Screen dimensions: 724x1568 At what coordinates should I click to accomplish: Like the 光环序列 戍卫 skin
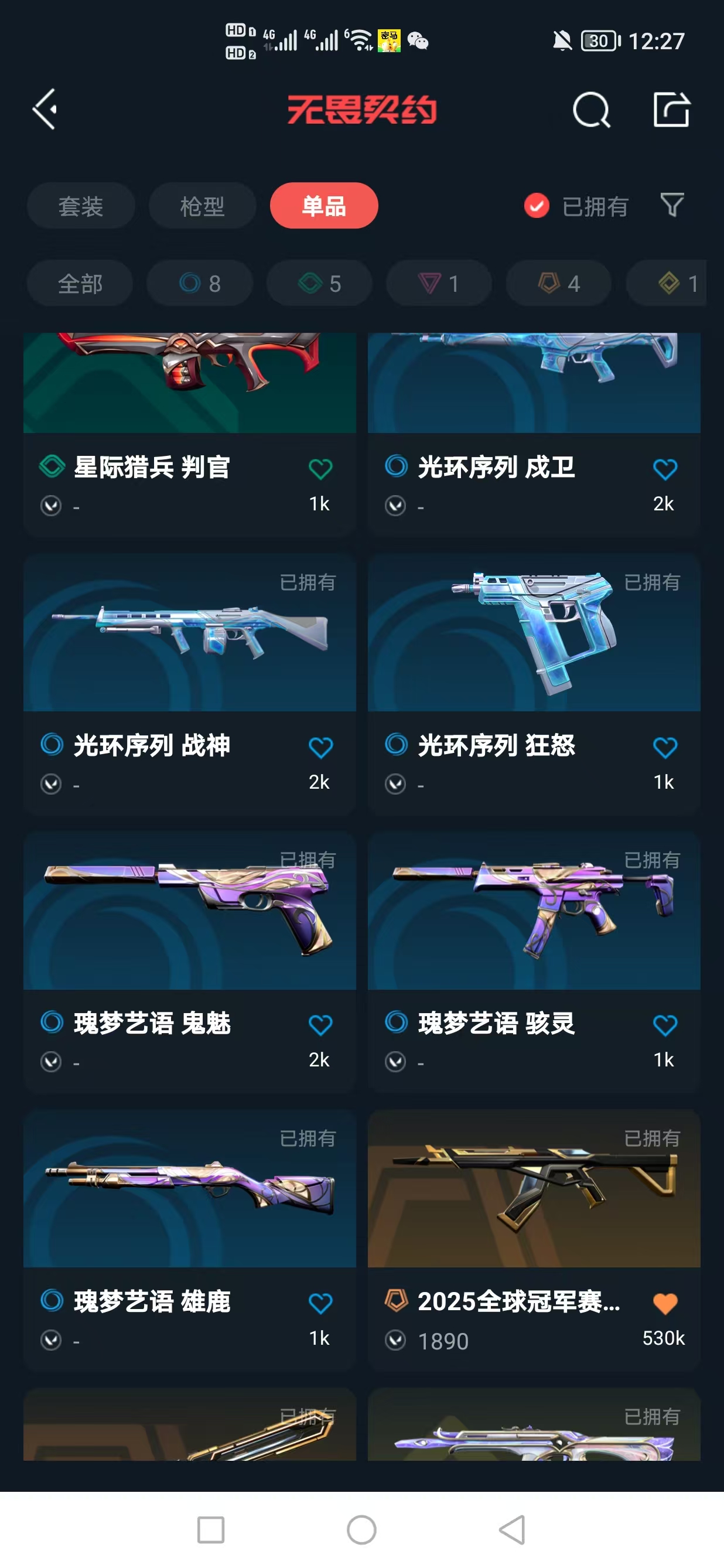point(664,469)
